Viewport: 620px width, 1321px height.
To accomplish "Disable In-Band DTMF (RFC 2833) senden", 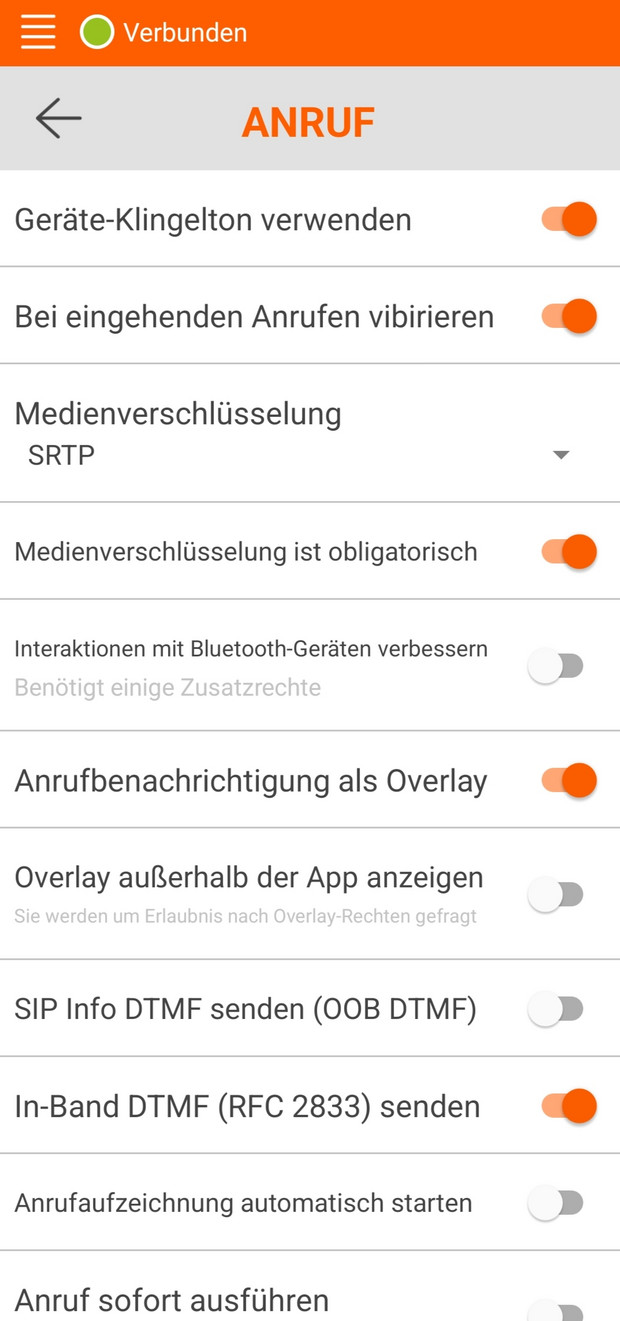I will click(x=568, y=1106).
